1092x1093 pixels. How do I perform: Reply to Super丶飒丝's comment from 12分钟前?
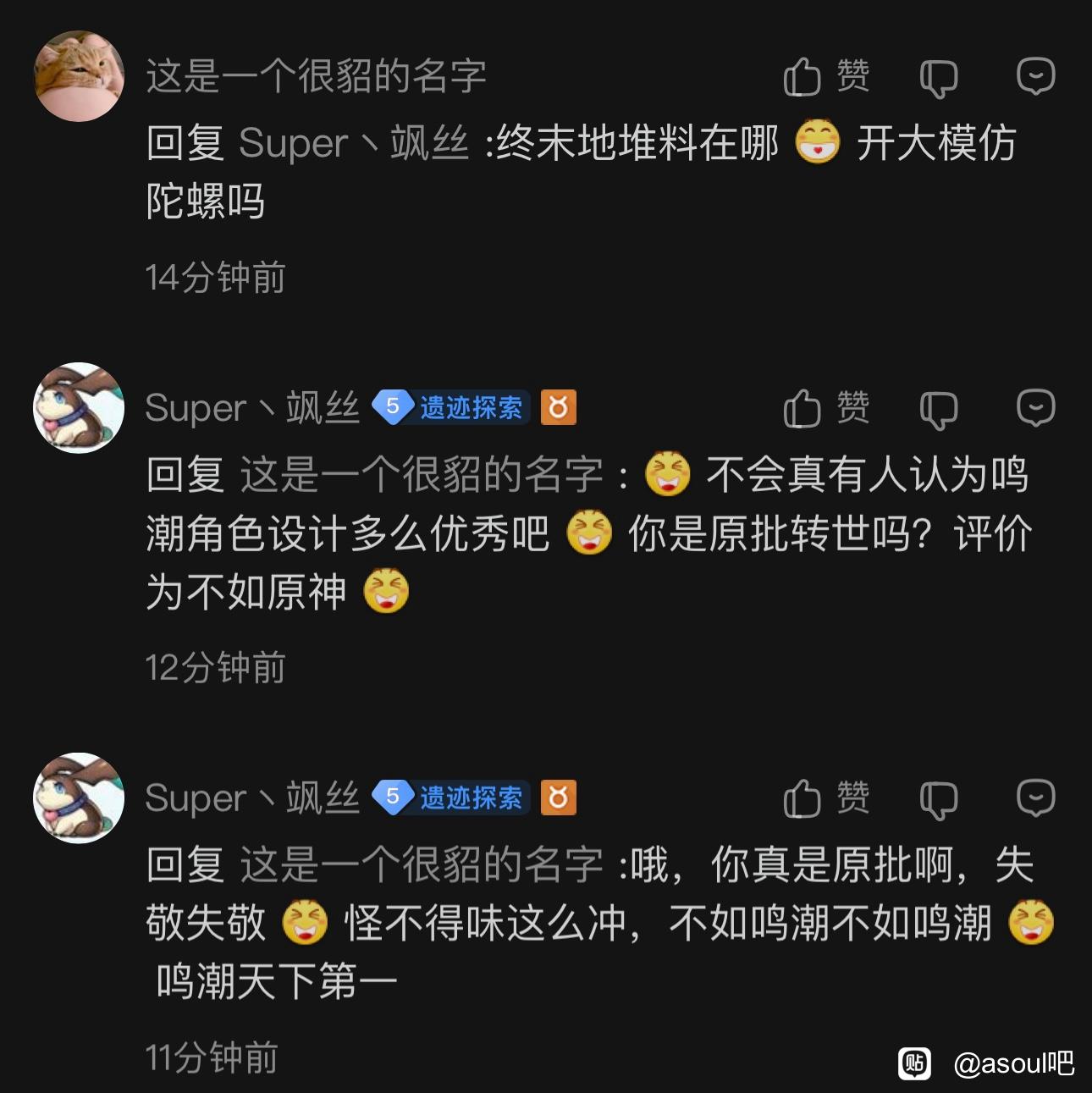tap(1035, 407)
